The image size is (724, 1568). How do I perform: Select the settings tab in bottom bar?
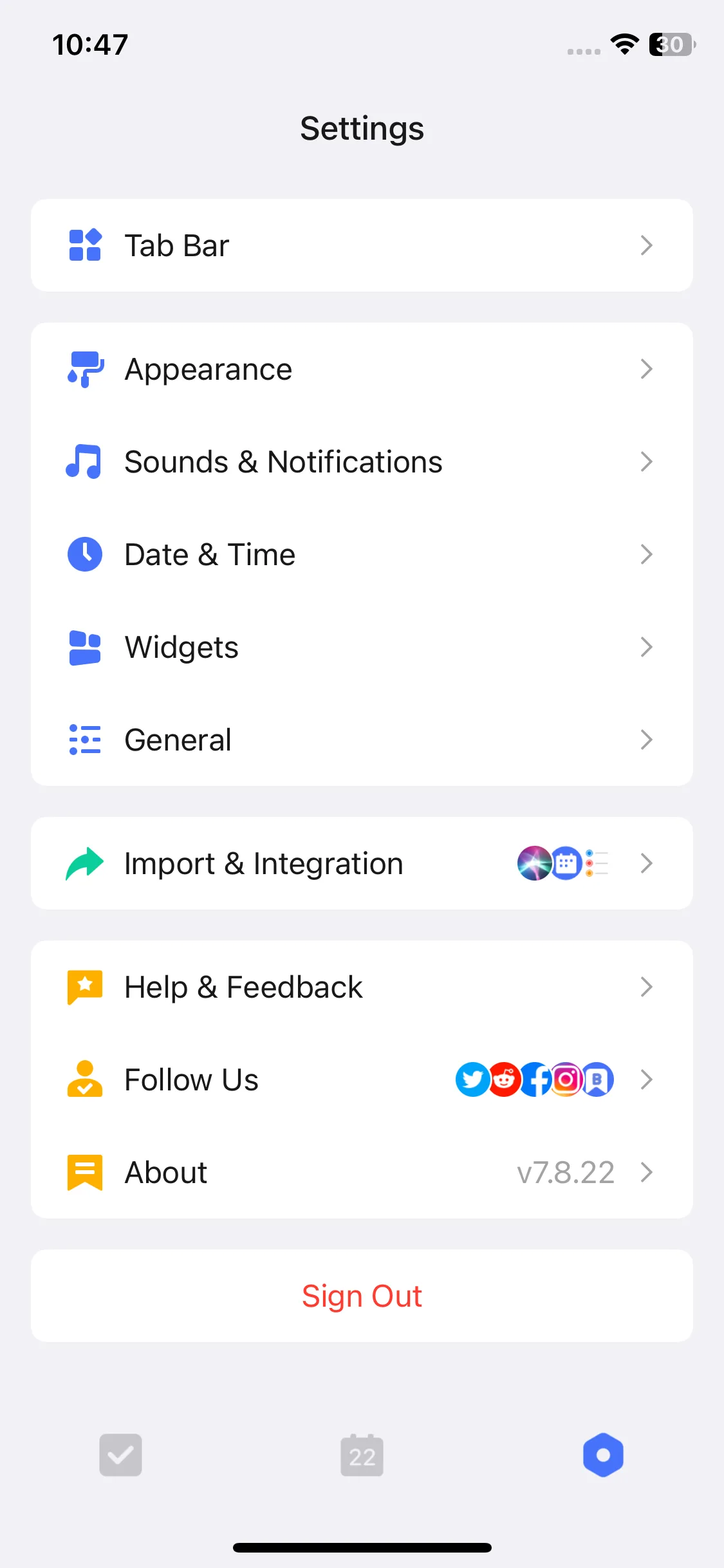pos(603,1455)
